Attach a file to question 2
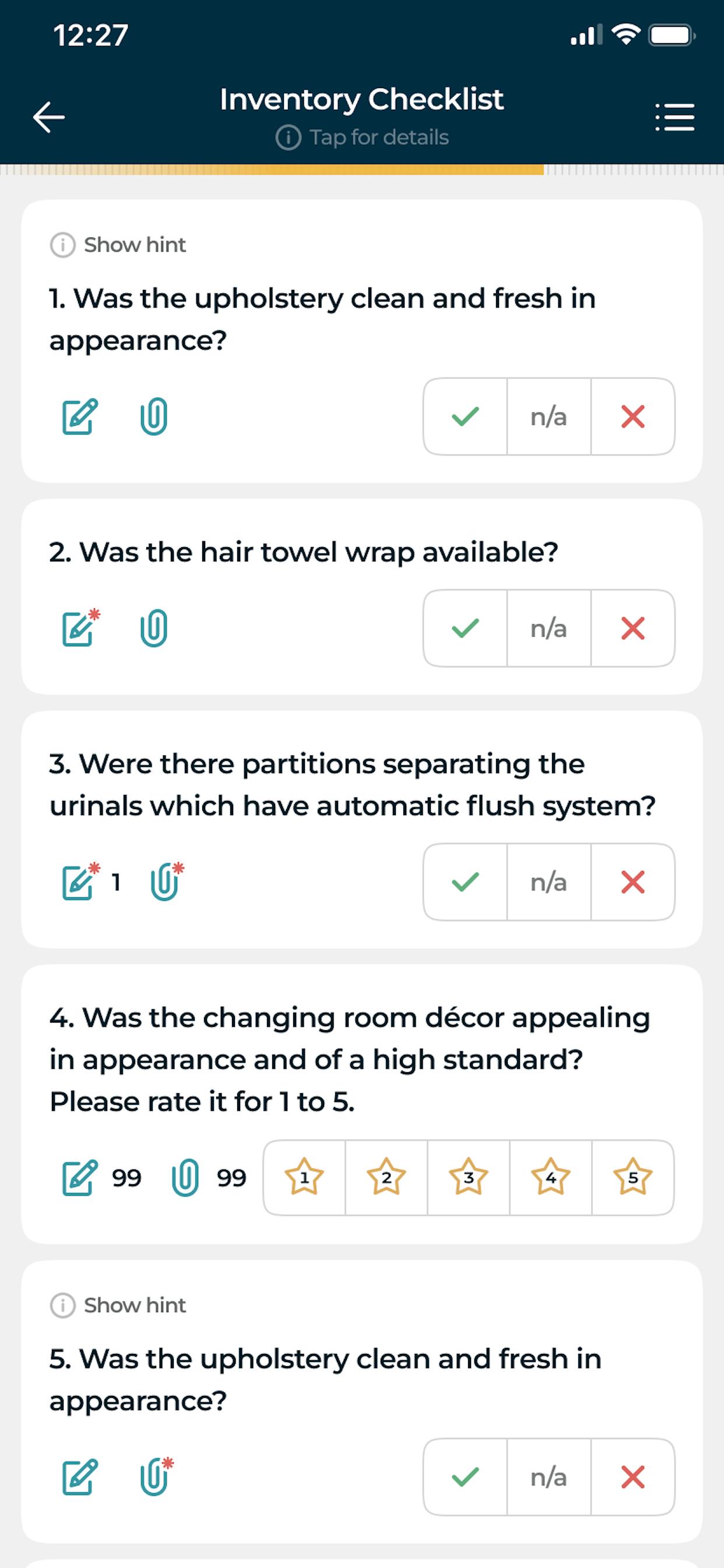The width and height of the screenshot is (724, 1568). coord(154,628)
